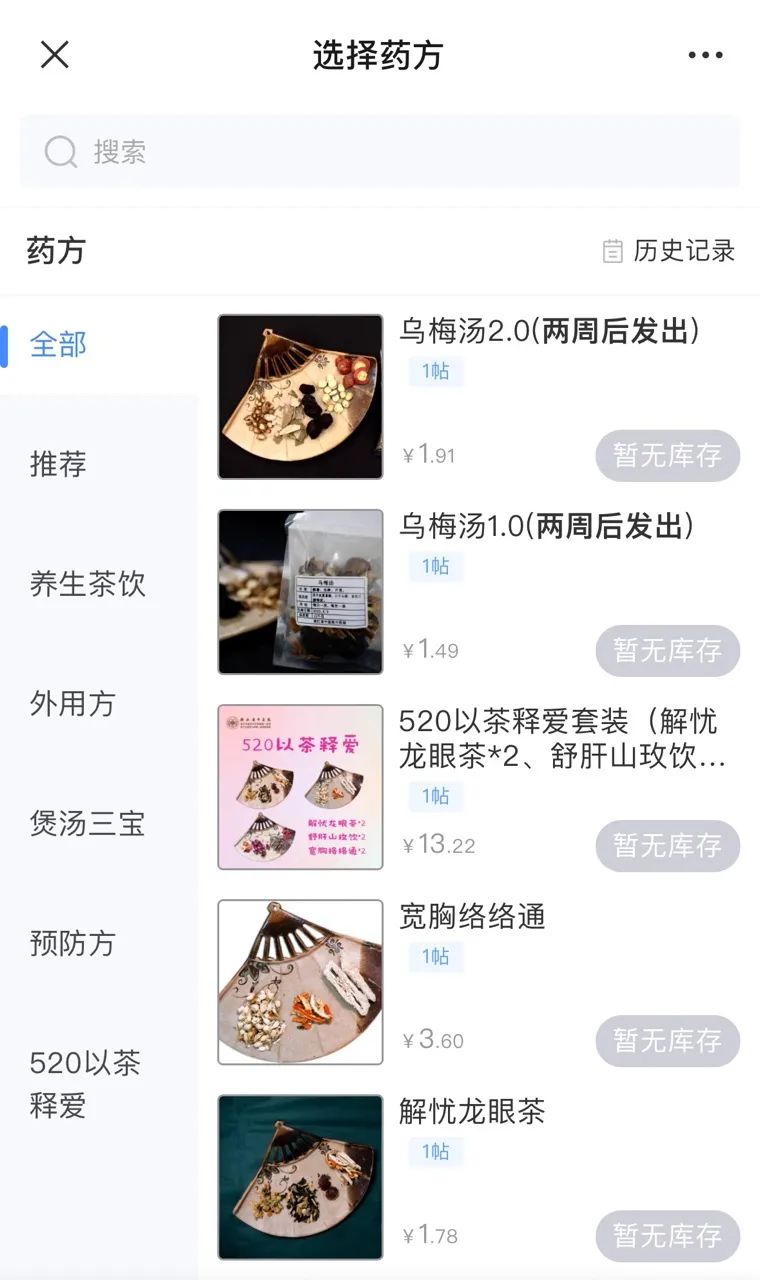Viewport: 760px width, 1280px height.
Task: Switch to the 推荐 category
Action: coord(59,464)
